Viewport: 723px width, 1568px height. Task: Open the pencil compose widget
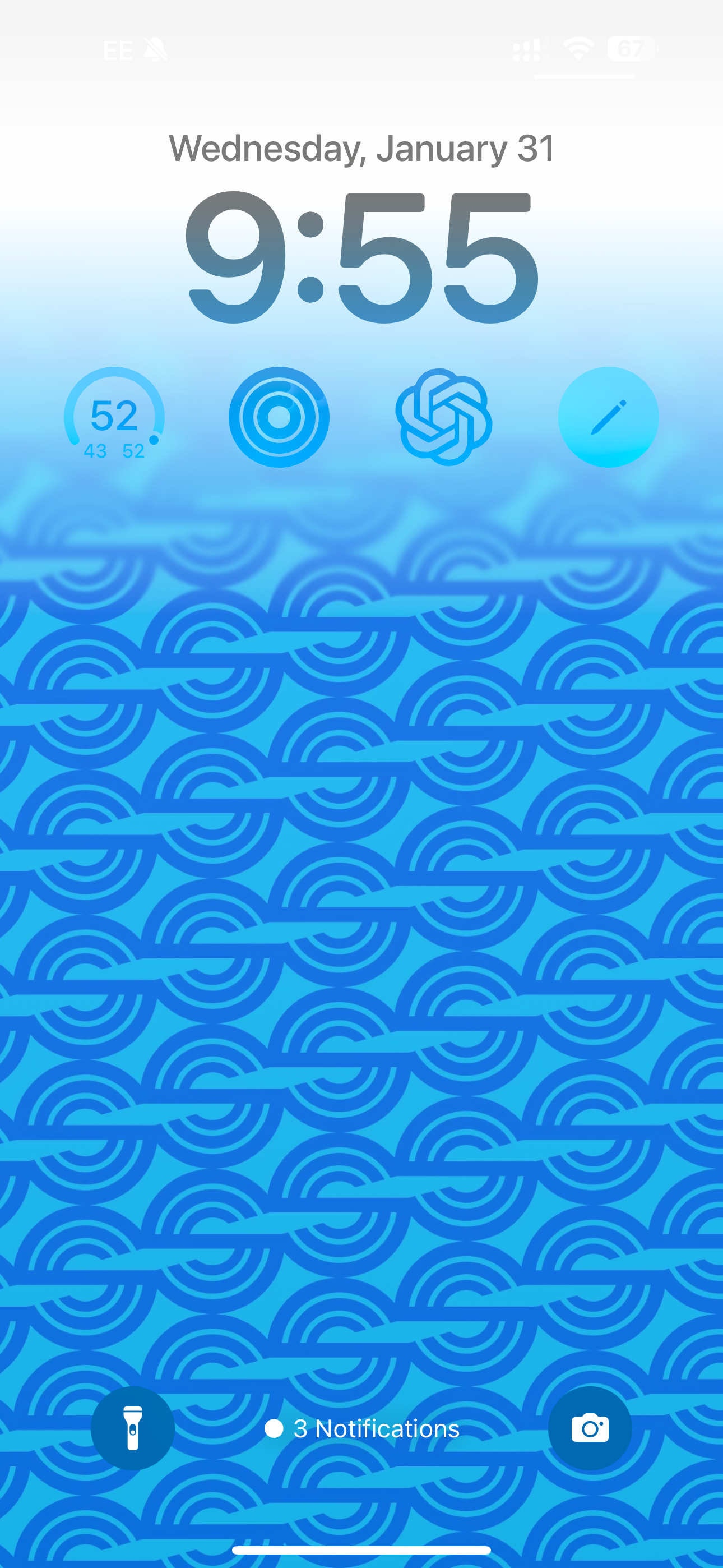click(x=608, y=418)
